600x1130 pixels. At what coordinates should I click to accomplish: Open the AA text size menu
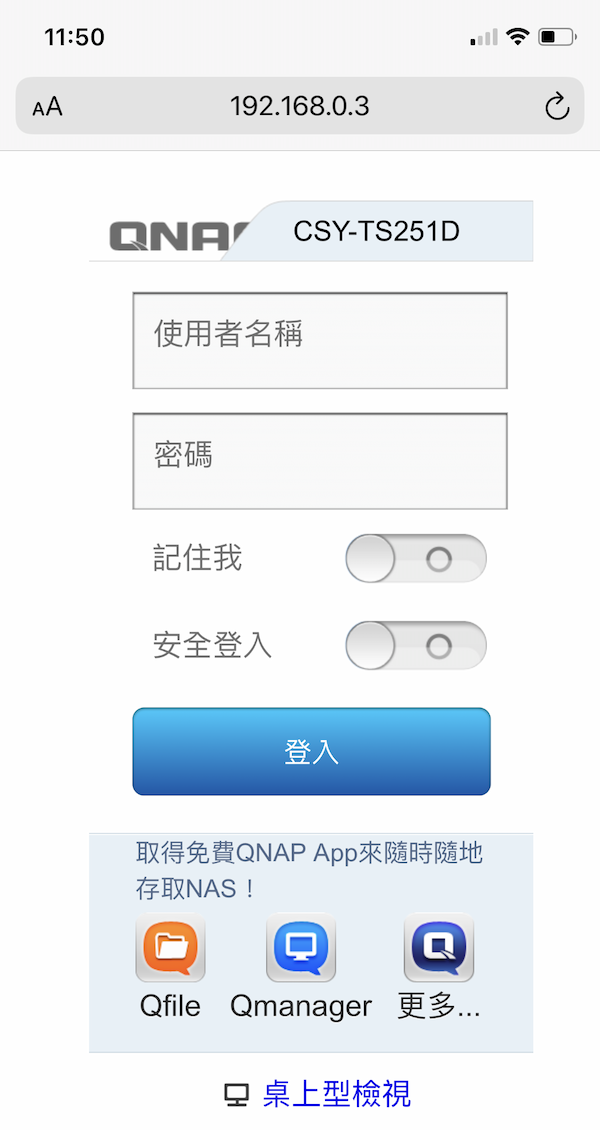[47, 107]
